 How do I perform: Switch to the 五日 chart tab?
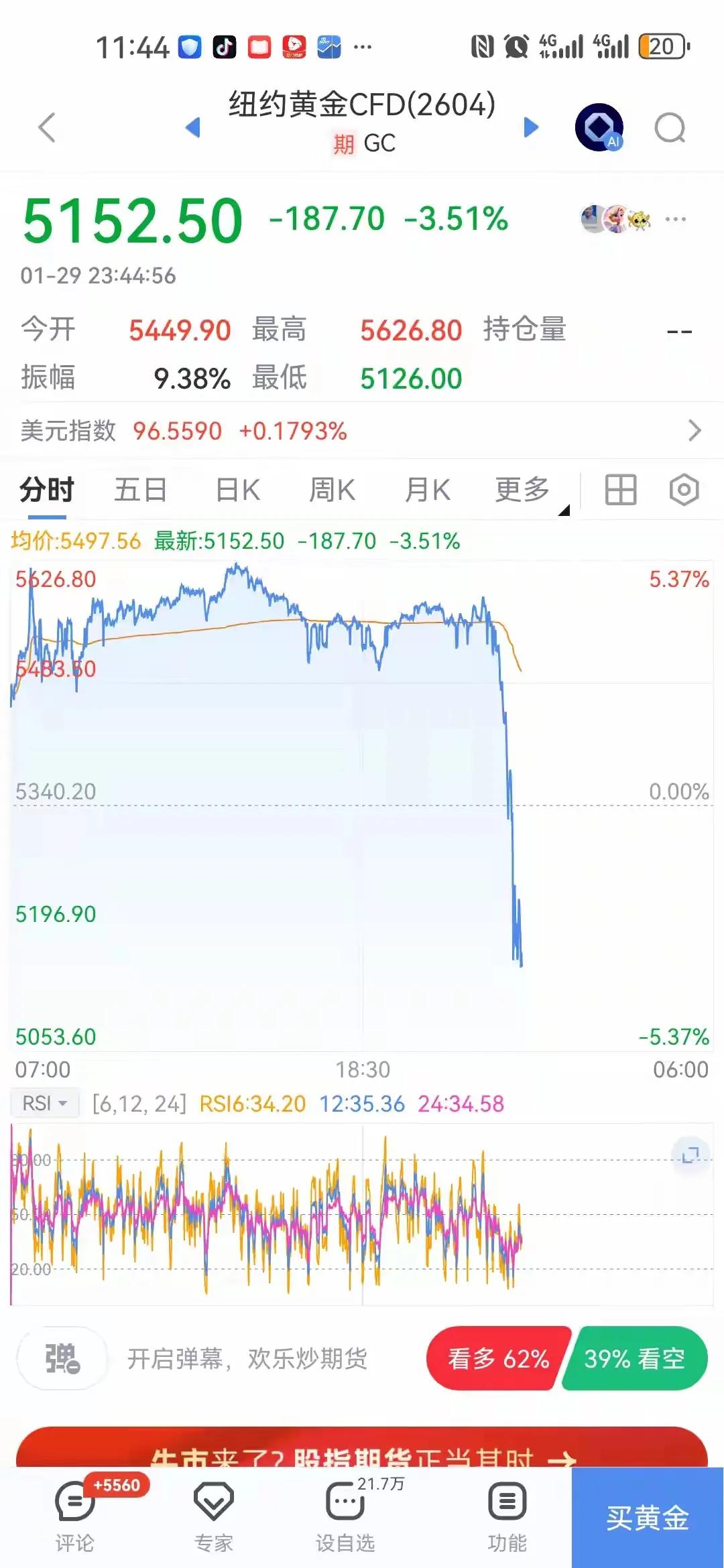[x=140, y=490]
